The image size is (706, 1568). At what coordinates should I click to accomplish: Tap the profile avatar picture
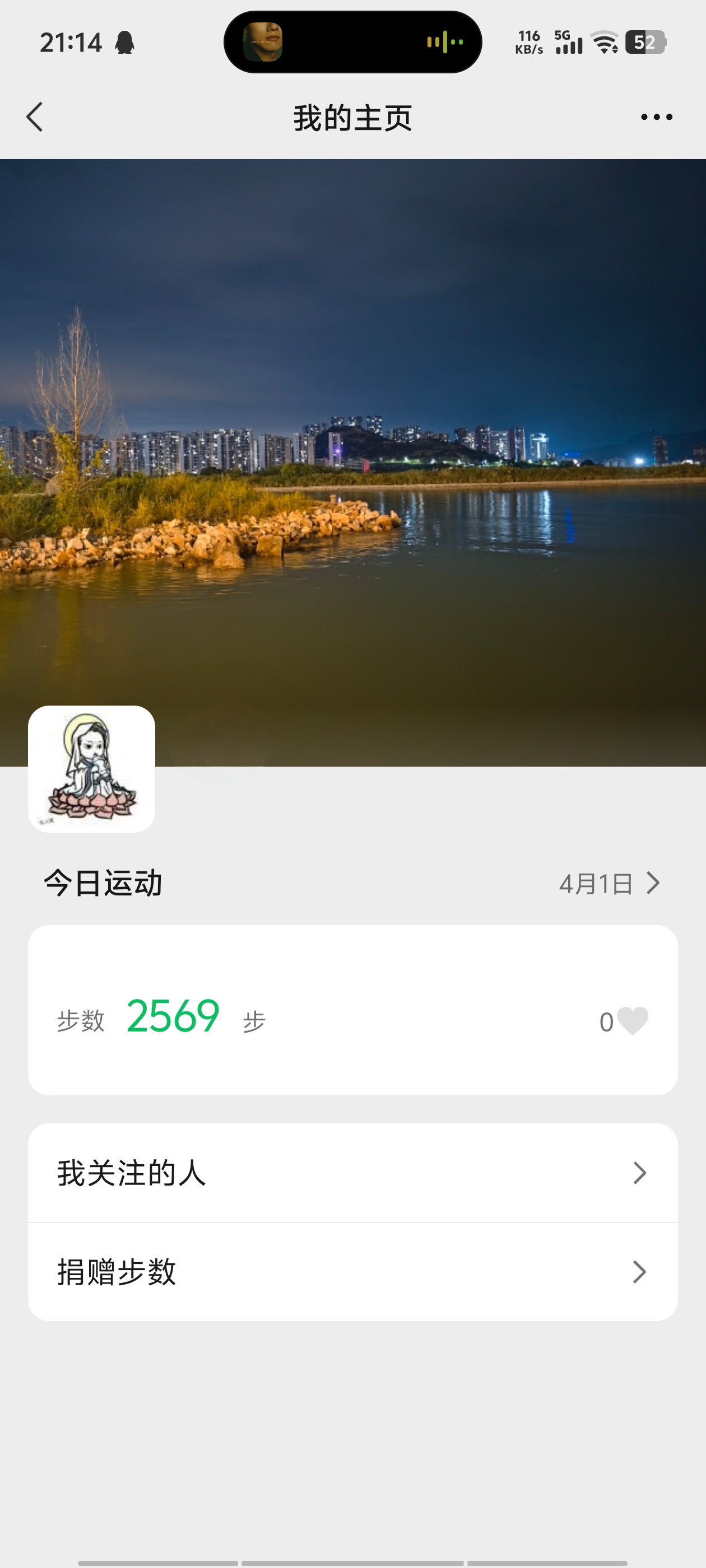point(91,769)
